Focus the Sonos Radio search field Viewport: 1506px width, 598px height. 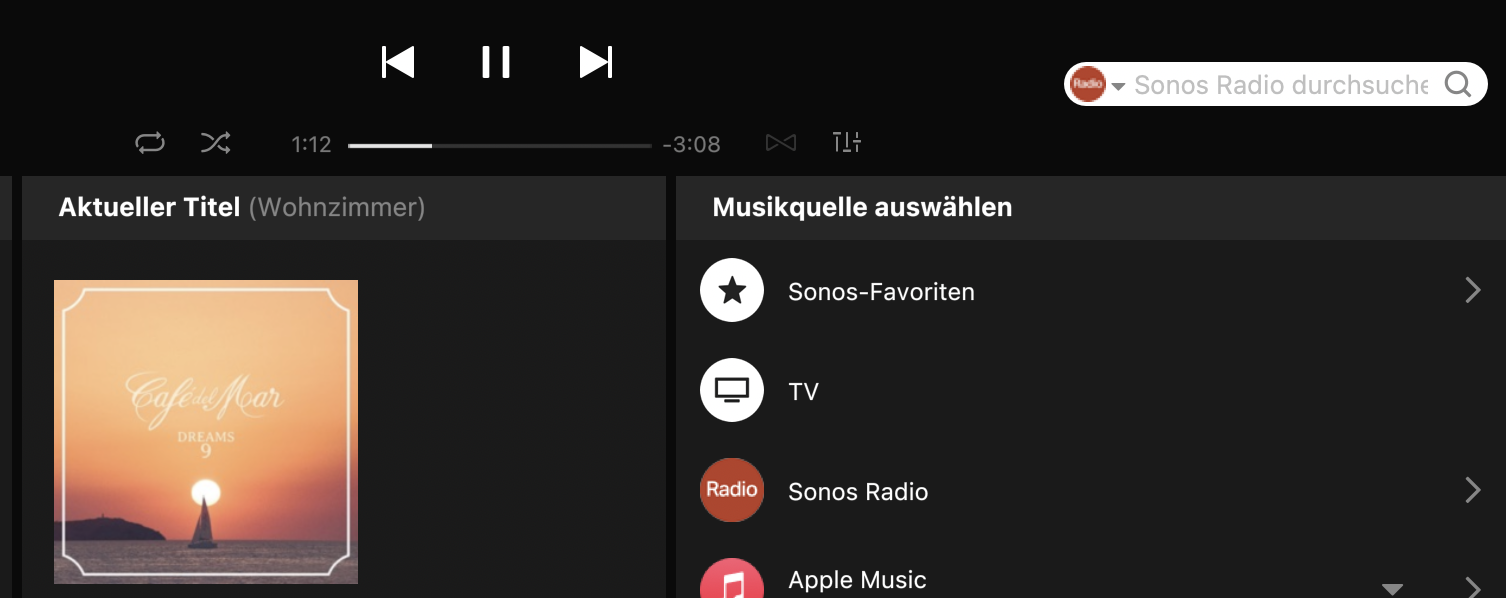pos(1280,85)
